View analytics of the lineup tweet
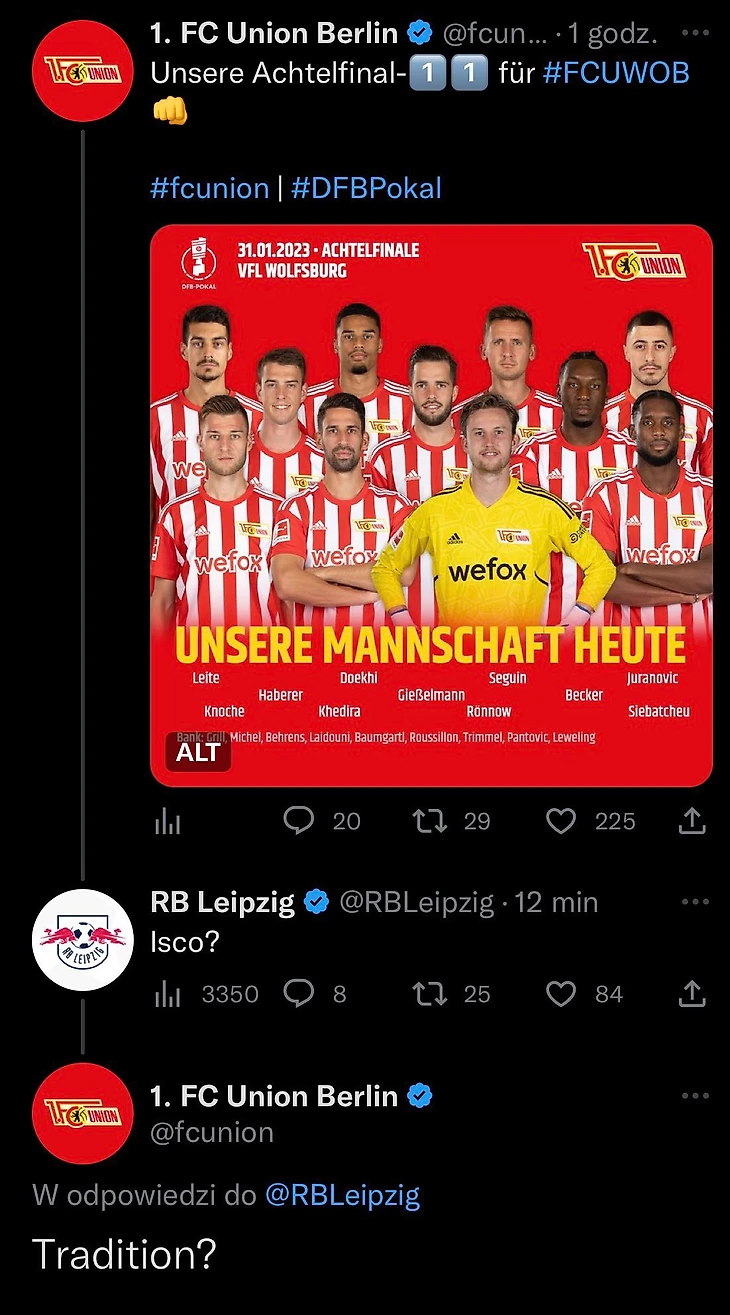The width and height of the screenshot is (730, 1315). pyautogui.click(x=168, y=821)
